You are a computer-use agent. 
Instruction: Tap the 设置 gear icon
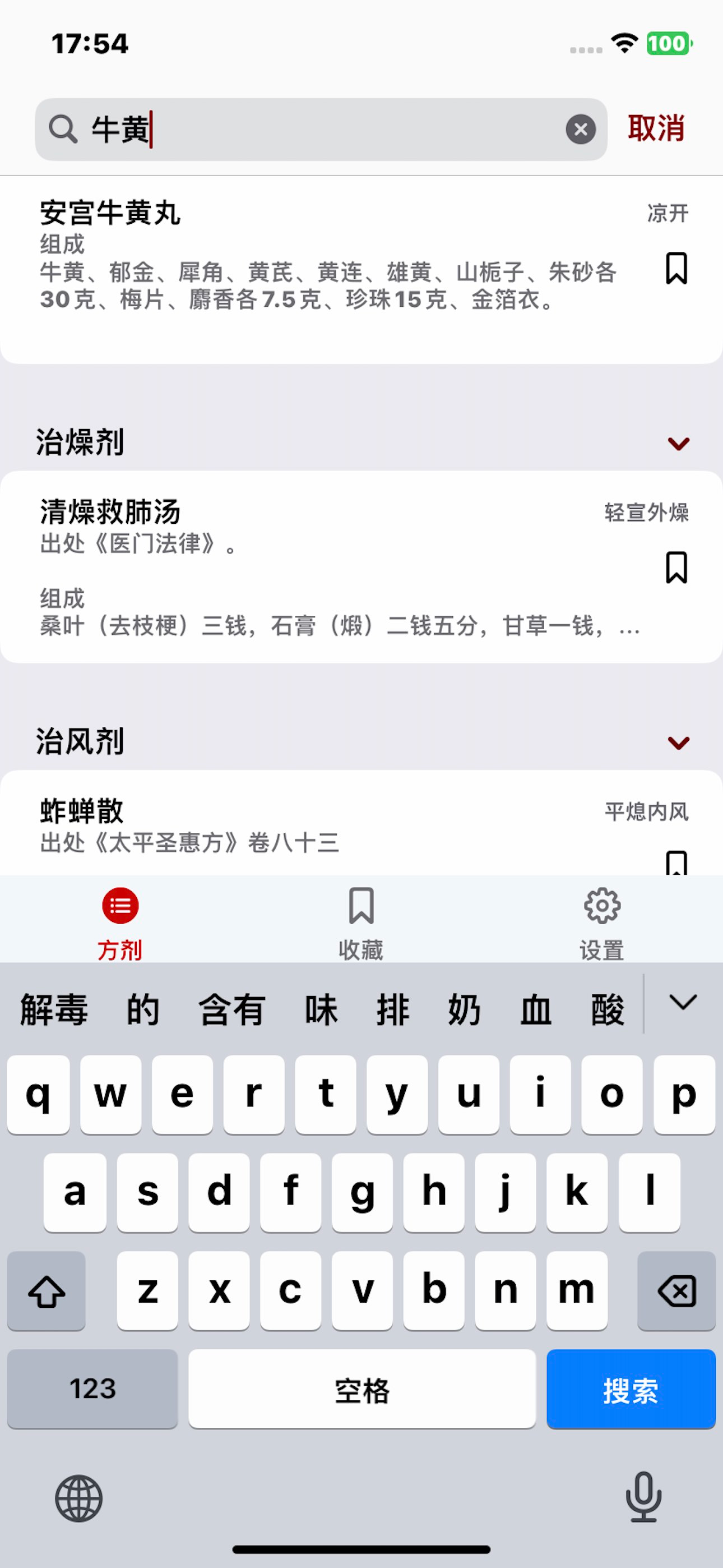[602, 905]
